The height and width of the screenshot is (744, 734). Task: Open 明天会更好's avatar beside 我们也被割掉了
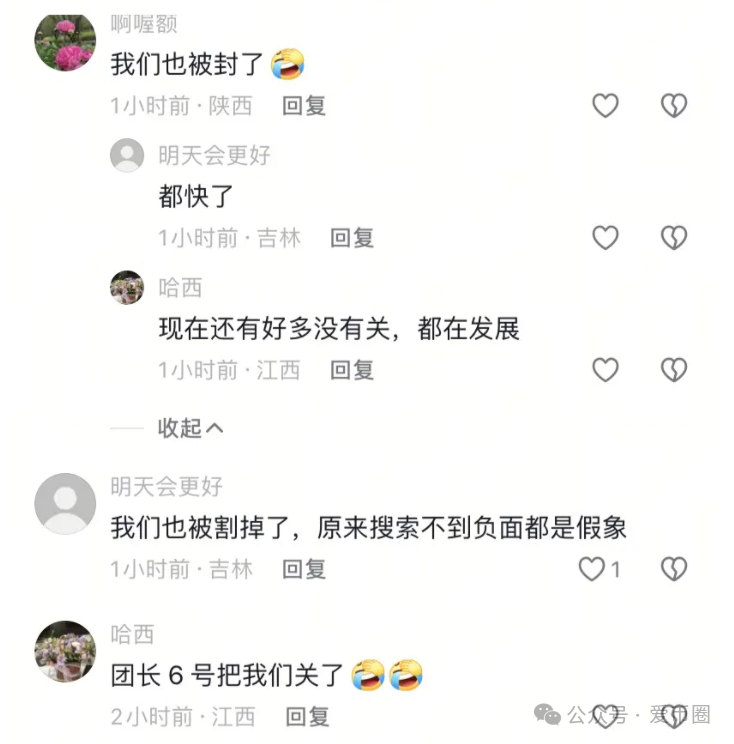pos(65,503)
